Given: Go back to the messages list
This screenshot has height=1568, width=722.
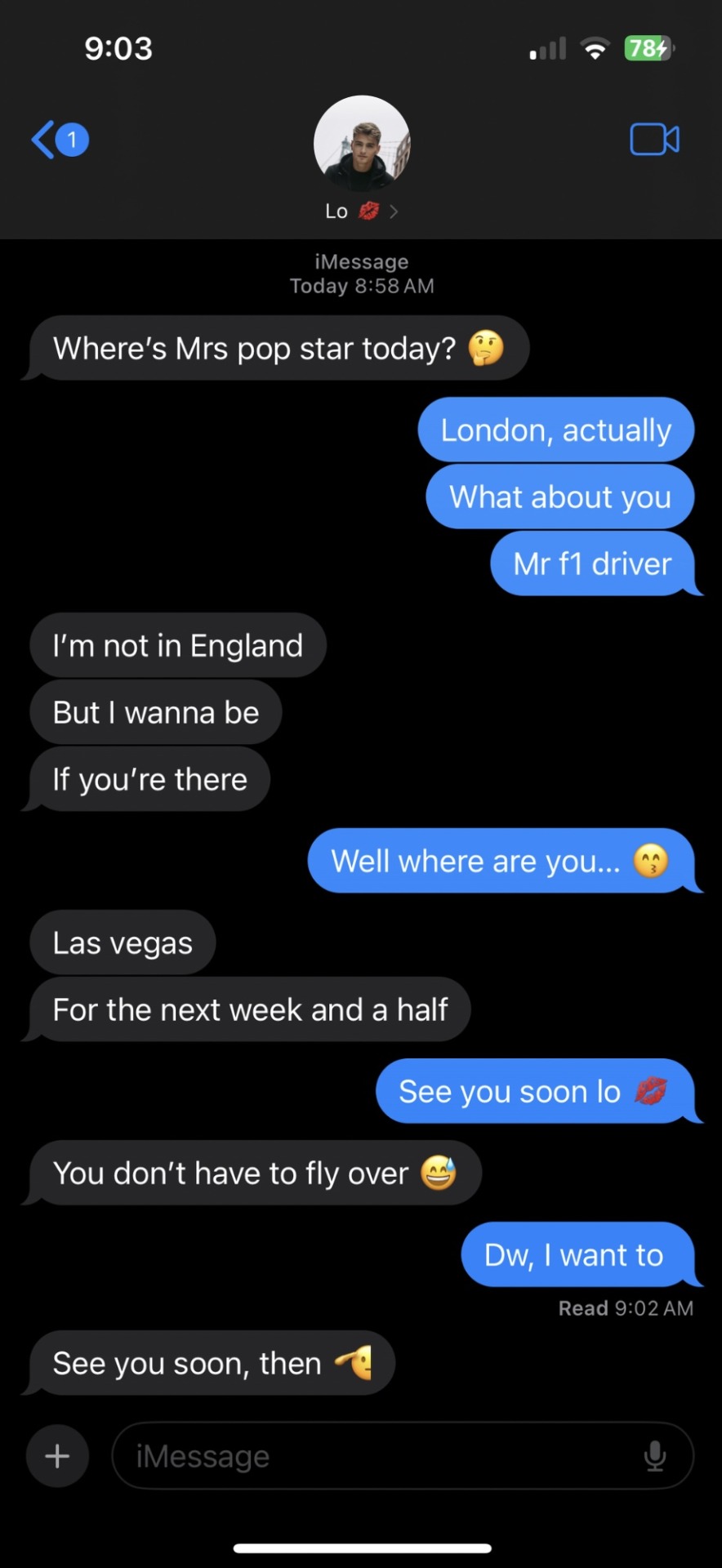Looking at the screenshot, I should click(57, 140).
